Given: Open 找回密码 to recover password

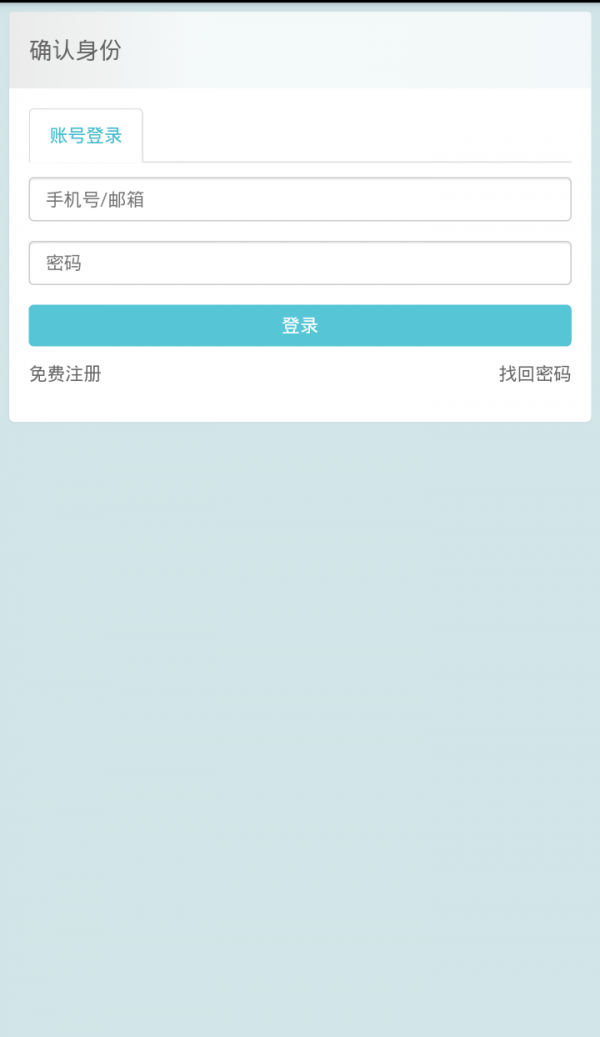Looking at the screenshot, I should [535, 374].
